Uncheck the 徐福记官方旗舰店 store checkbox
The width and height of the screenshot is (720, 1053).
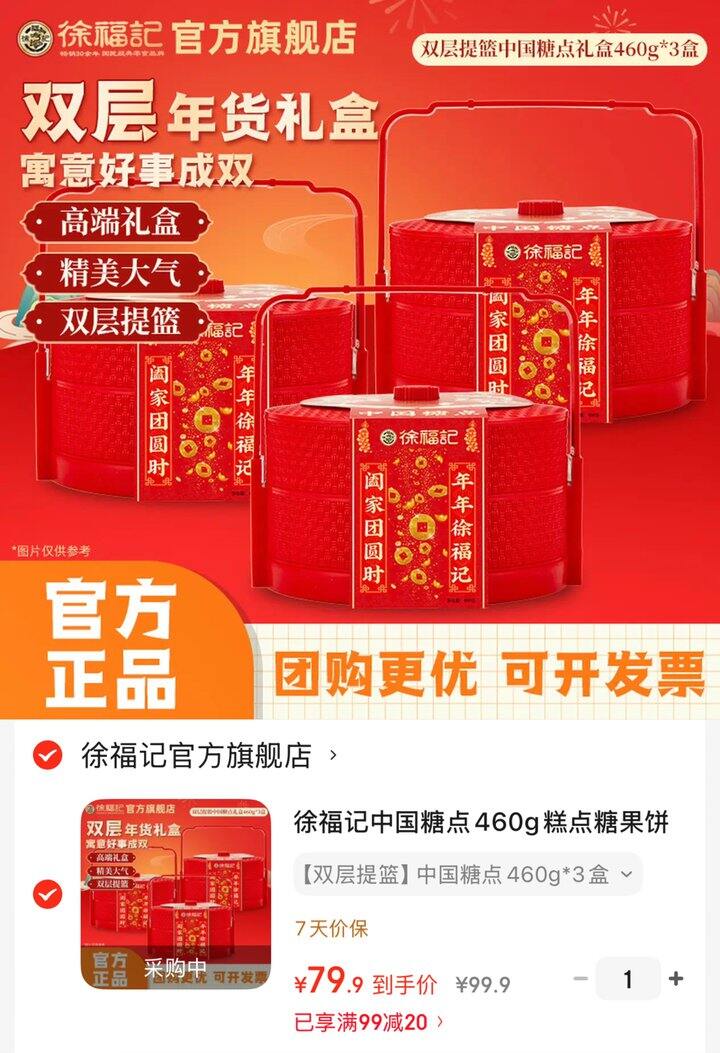click(x=48, y=755)
